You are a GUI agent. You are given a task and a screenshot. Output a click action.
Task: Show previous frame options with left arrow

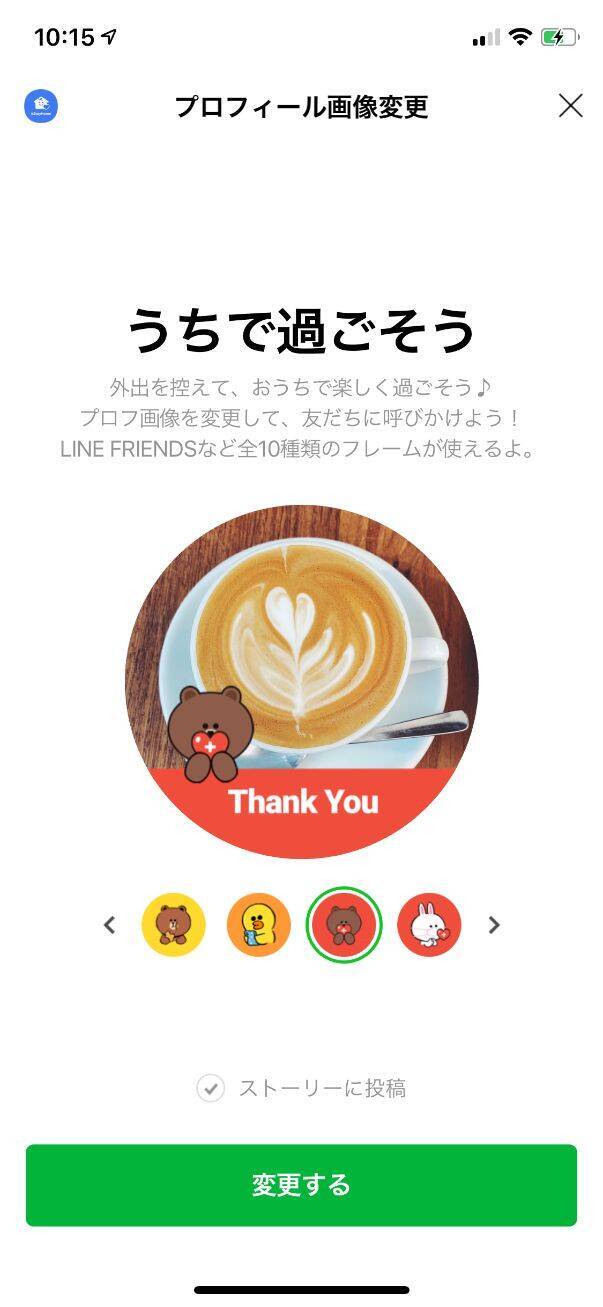(x=110, y=926)
